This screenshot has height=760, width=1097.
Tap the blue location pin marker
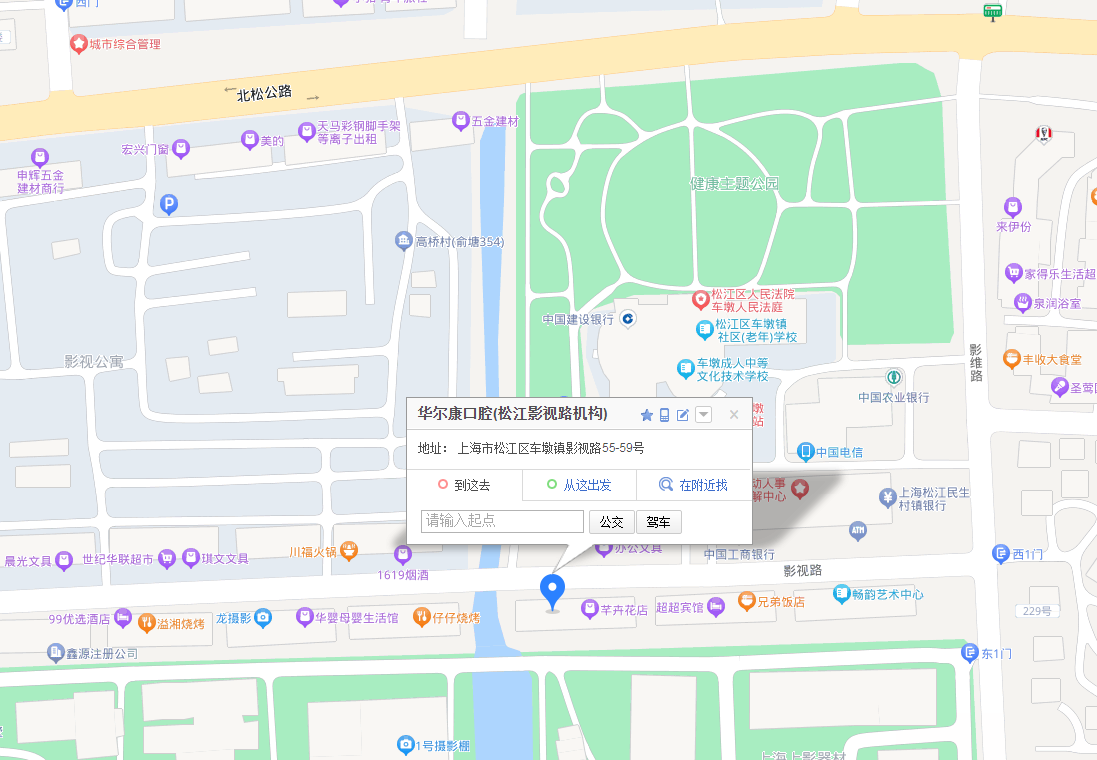pos(551,590)
